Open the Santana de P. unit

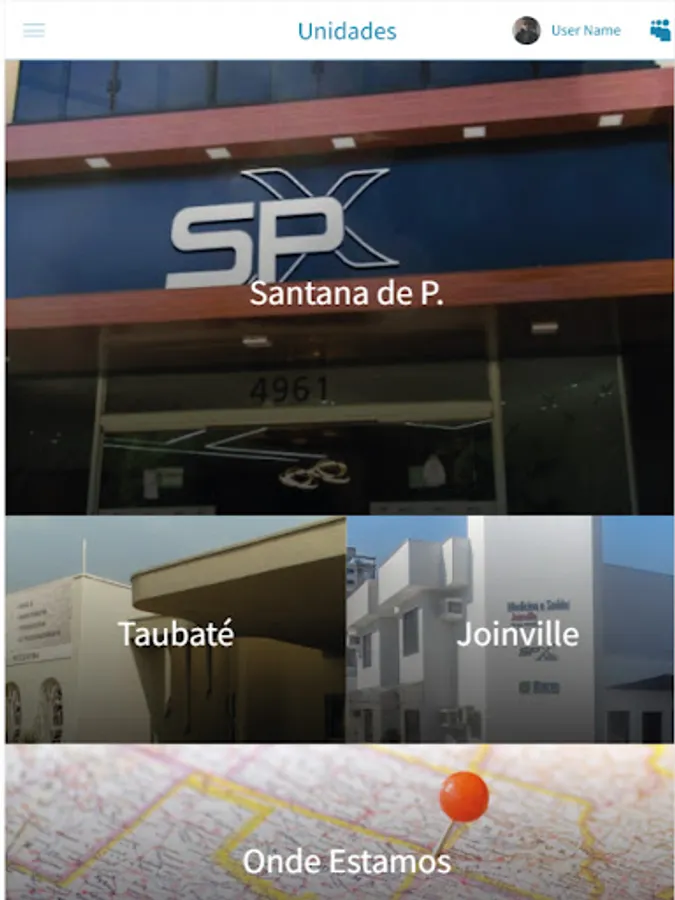pyautogui.click(x=340, y=290)
